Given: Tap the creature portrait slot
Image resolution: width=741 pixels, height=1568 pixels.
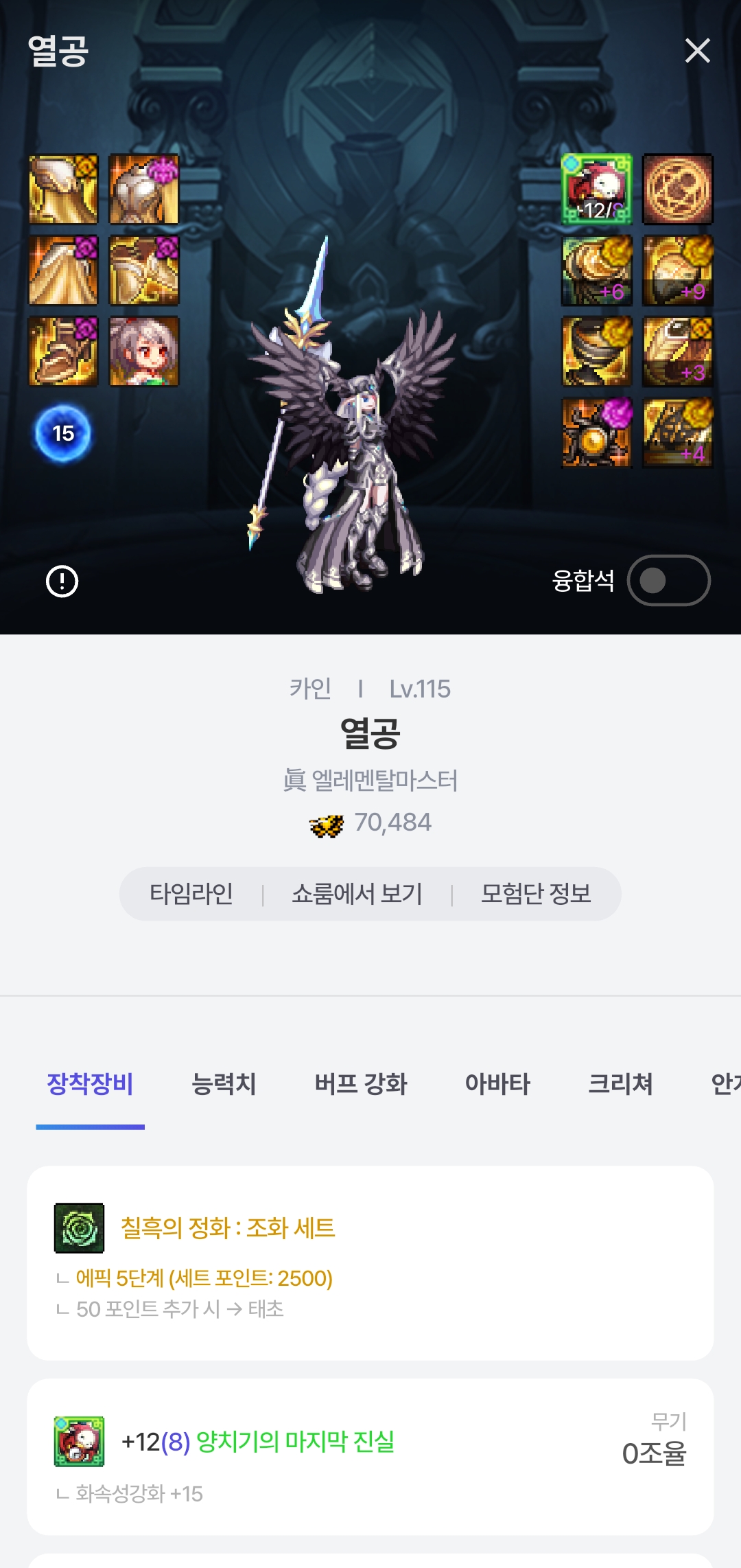Looking at the screenshot, I should click(144, 351).
